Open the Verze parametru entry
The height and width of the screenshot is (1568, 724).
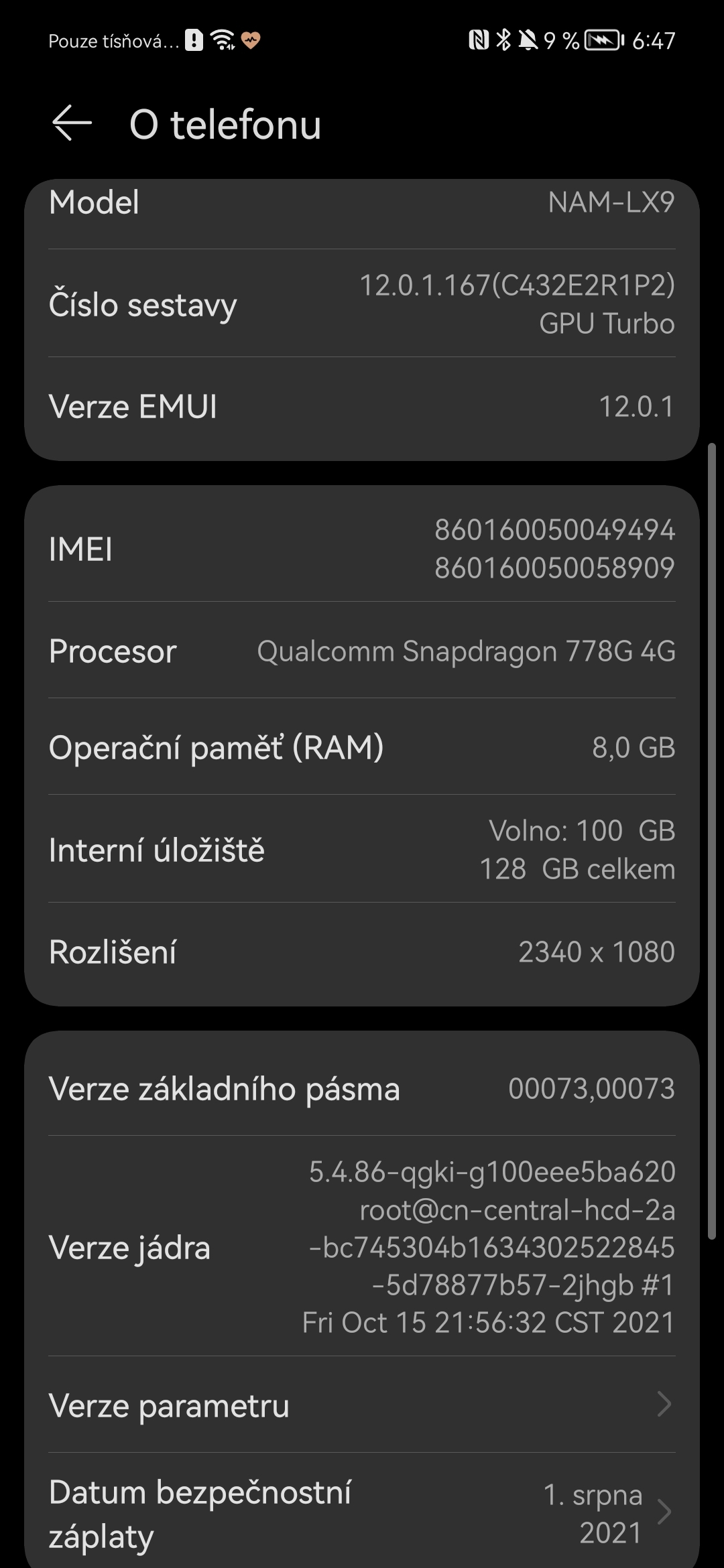(x=362, y=1405)
